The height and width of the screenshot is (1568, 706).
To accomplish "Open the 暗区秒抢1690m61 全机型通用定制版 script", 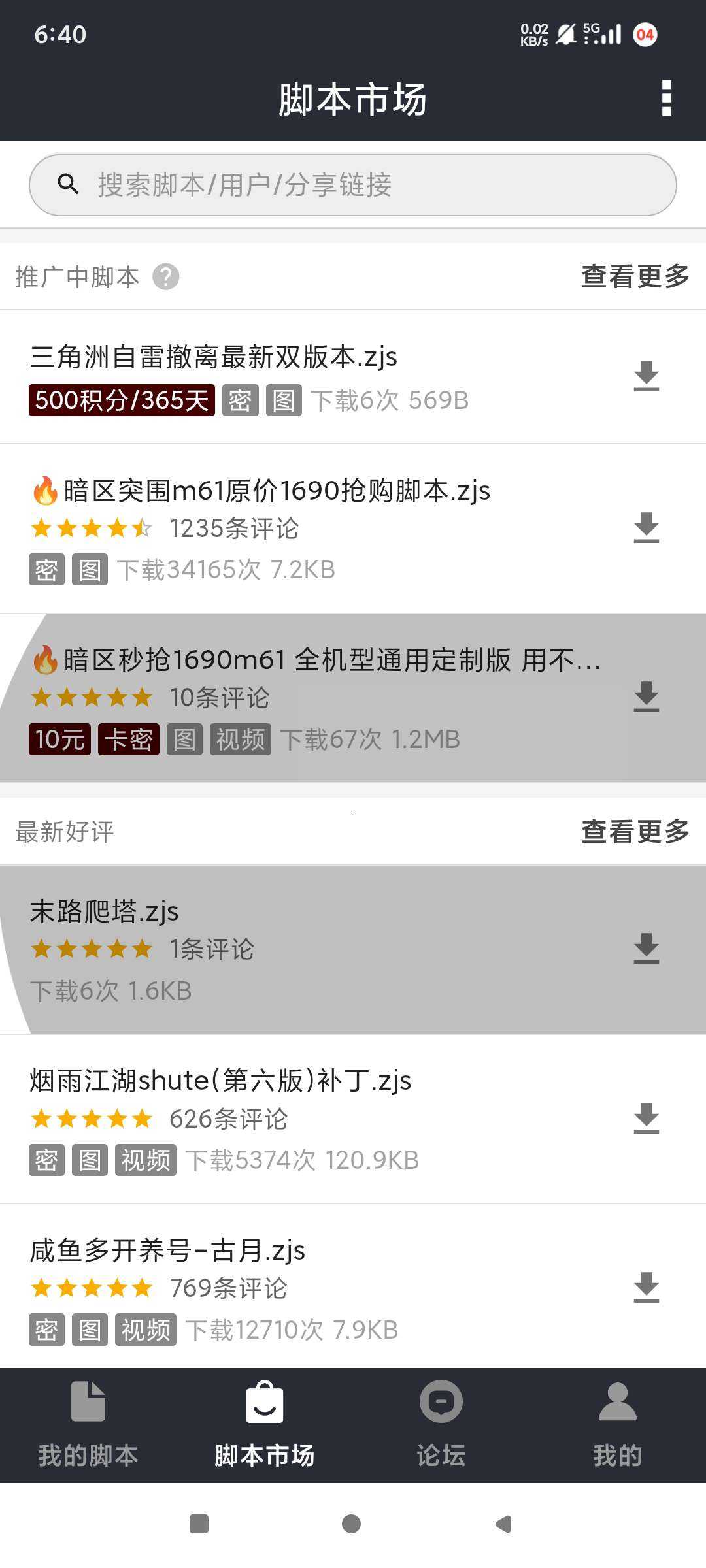I will coord(353,698).
